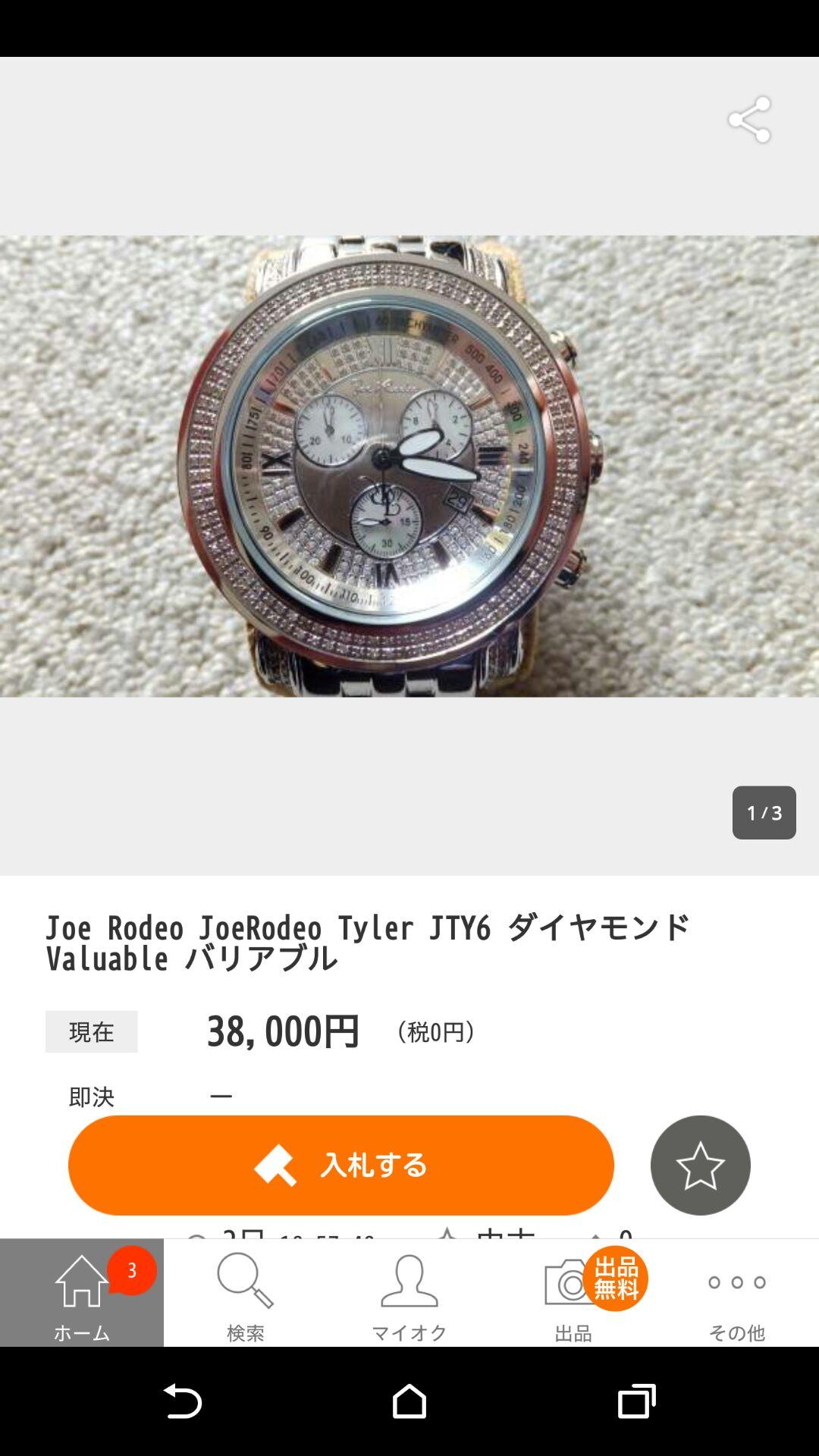819x1456 pixels.
Task: Open the Joe Rodeo watch photo
Action: [x=409, y=466]
